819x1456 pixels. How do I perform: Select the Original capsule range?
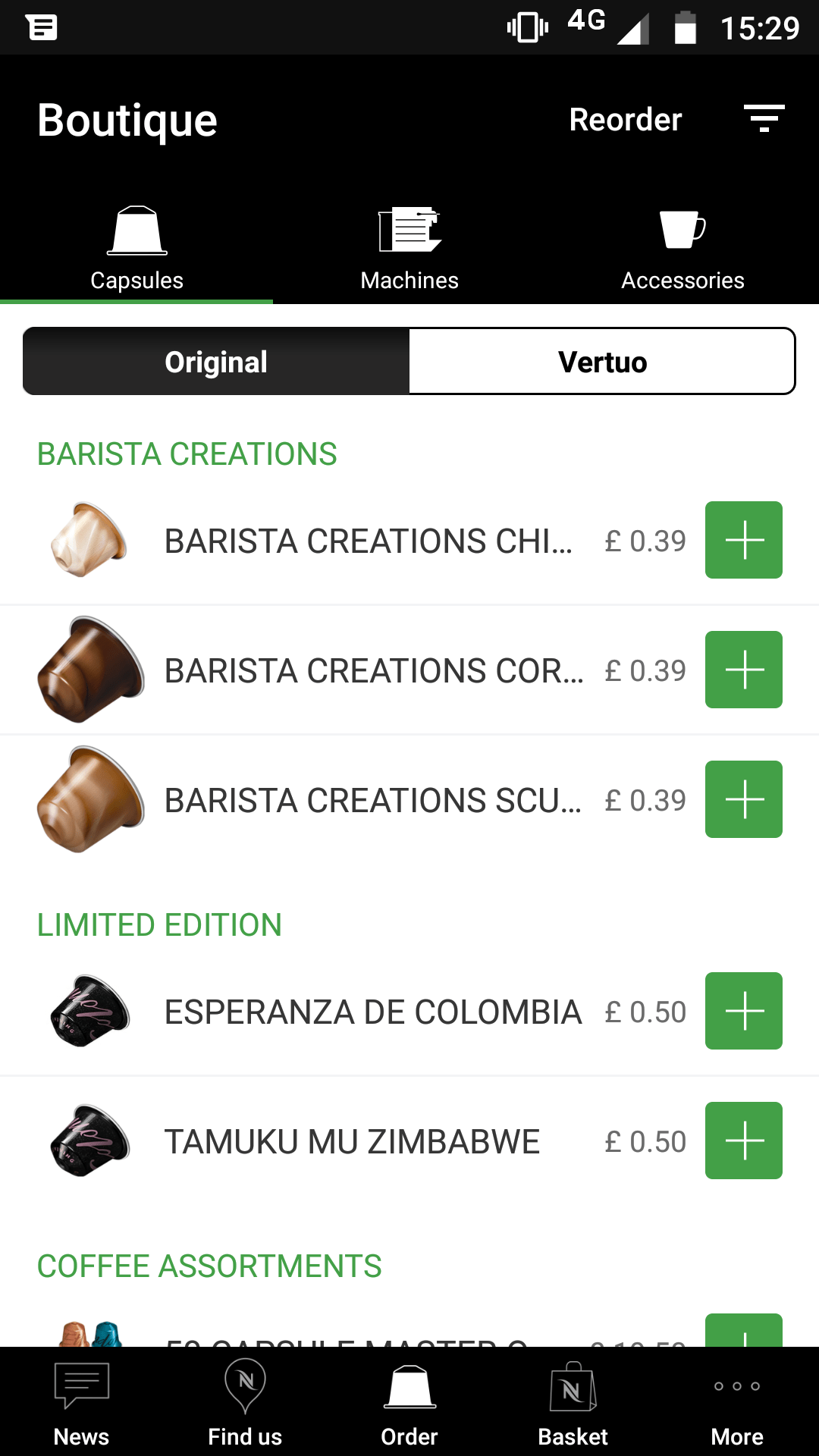pyautogui.click(x=215, y=361)
